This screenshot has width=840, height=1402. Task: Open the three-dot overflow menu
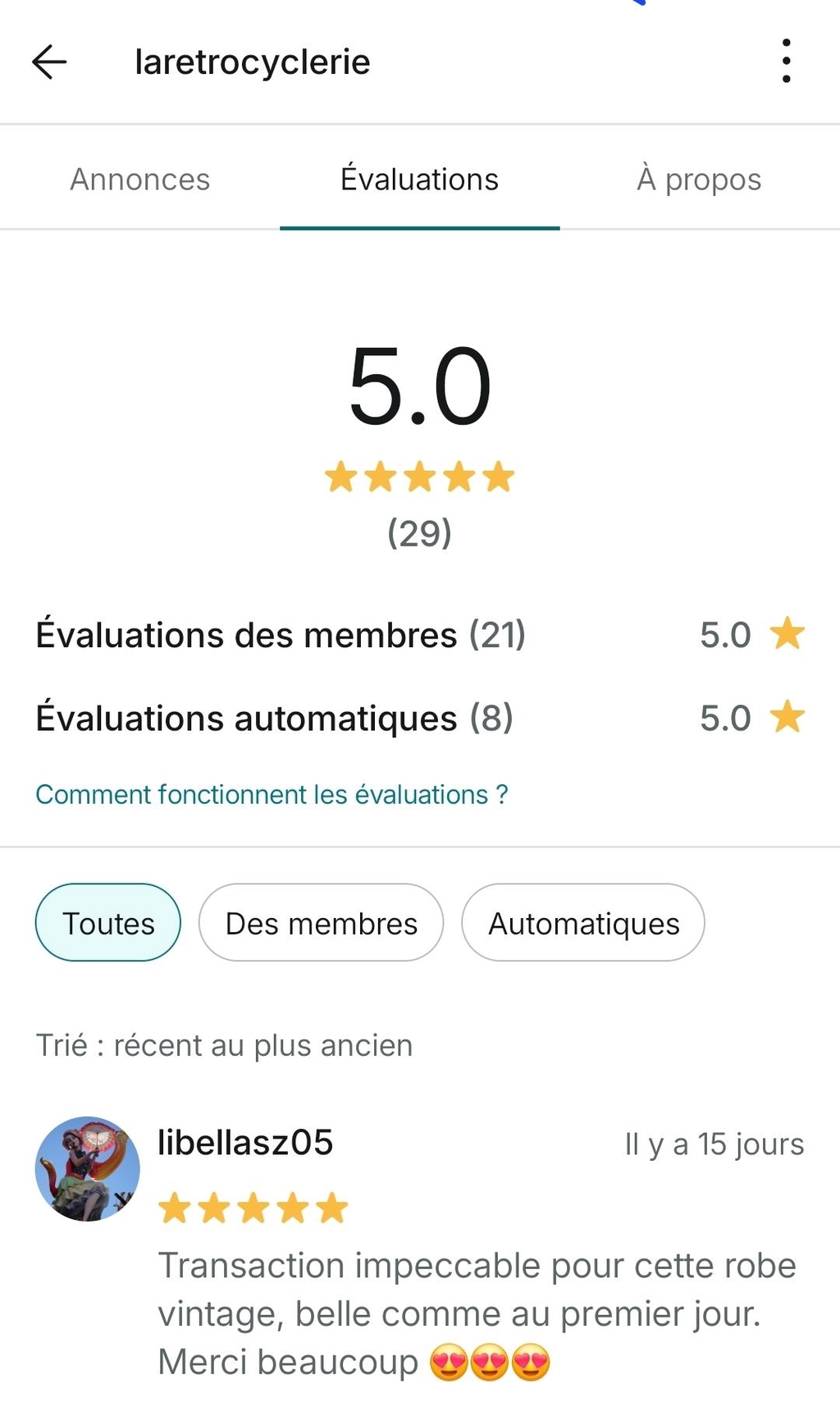click(786, 62)
